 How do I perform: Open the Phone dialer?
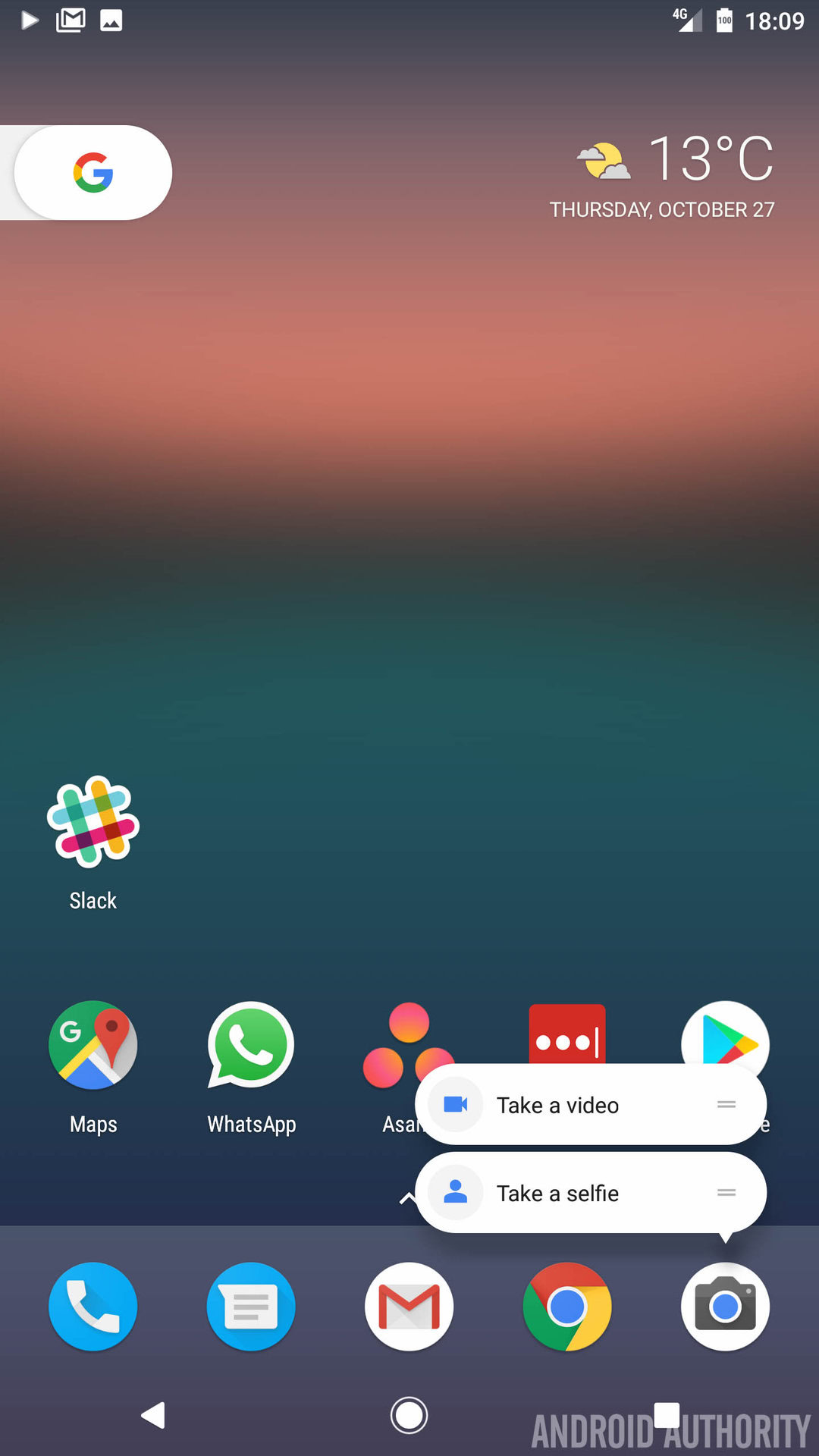pyautogui.click(x=93, y=1306)
